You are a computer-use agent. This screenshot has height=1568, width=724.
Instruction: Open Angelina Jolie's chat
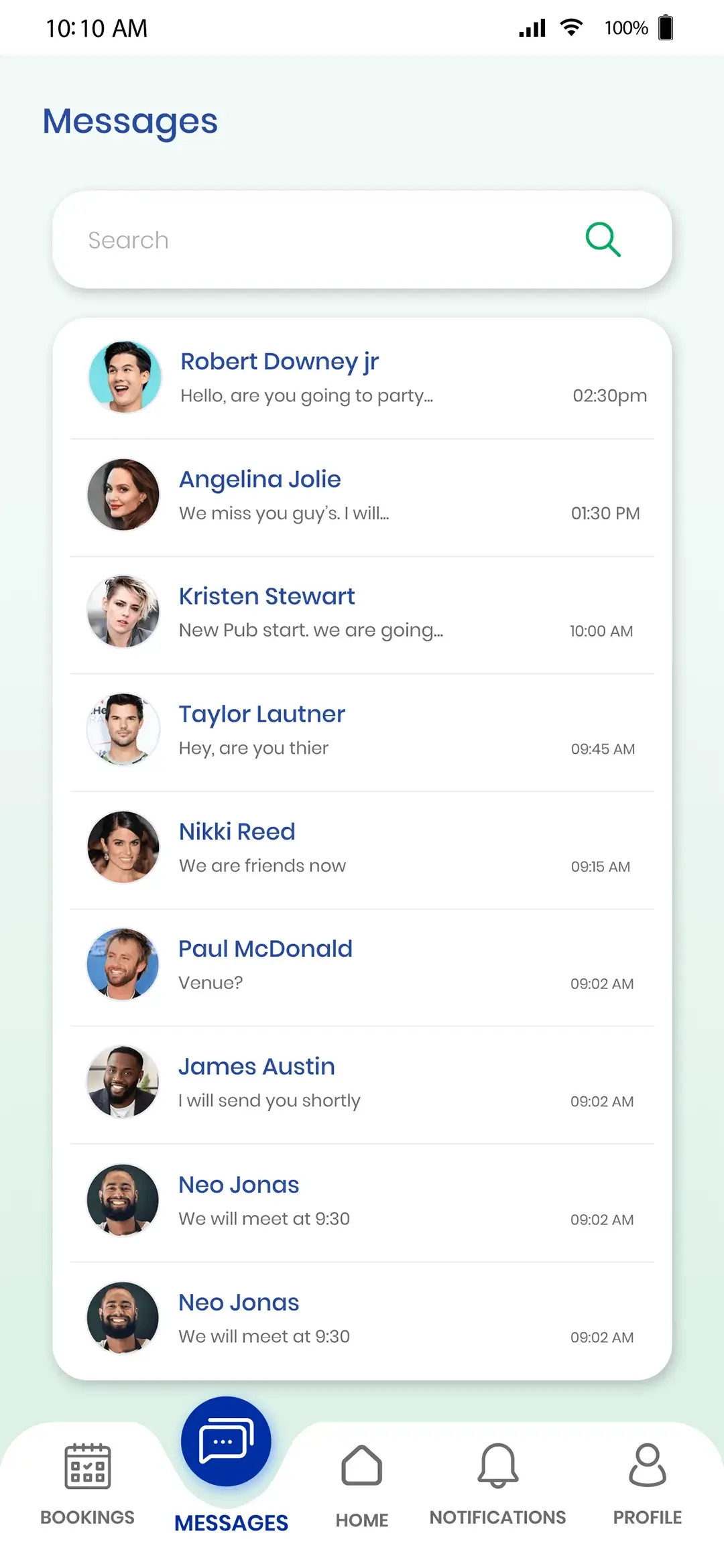[362, 495]
